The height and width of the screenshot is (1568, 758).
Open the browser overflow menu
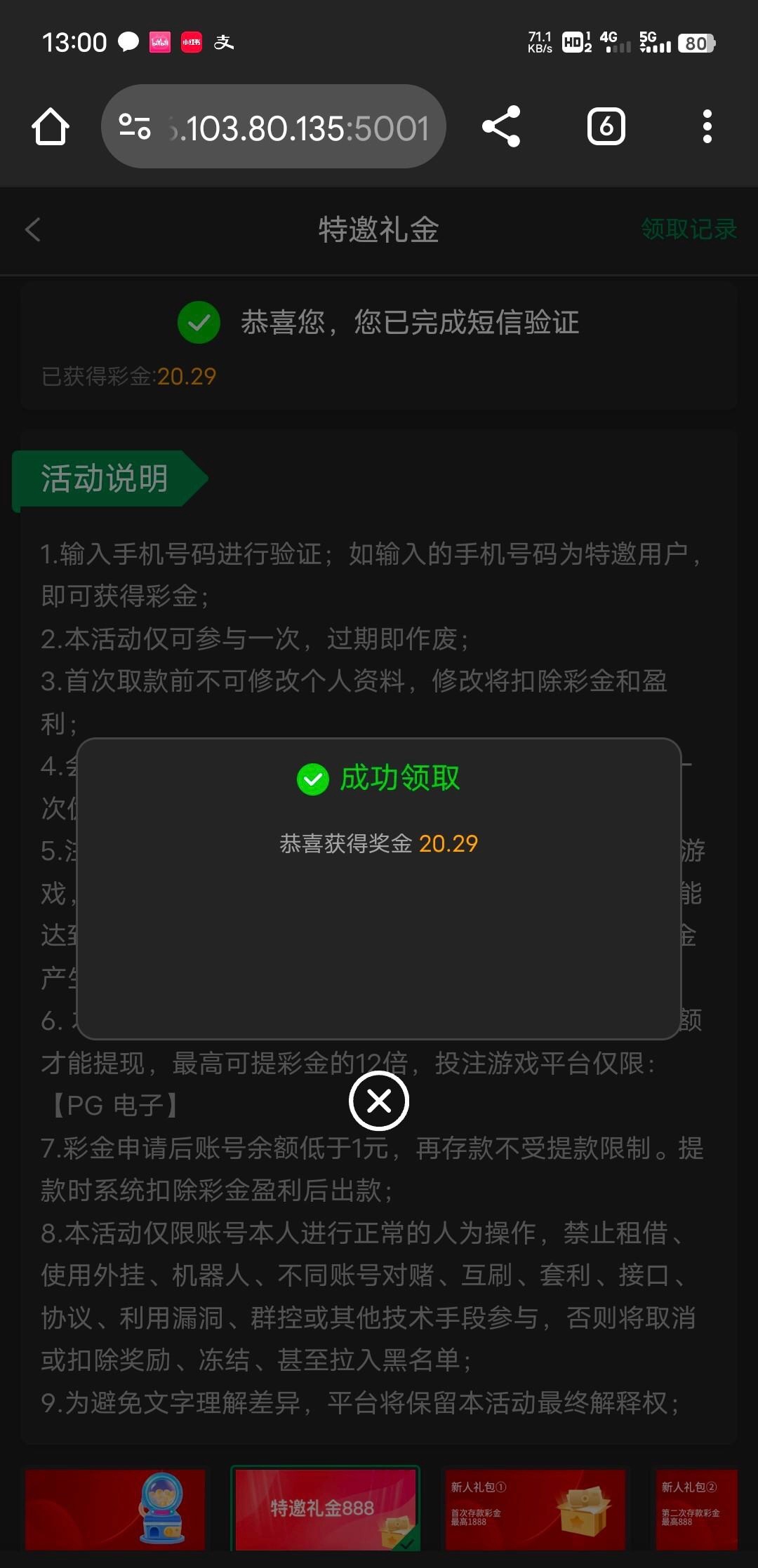(707, 127)
